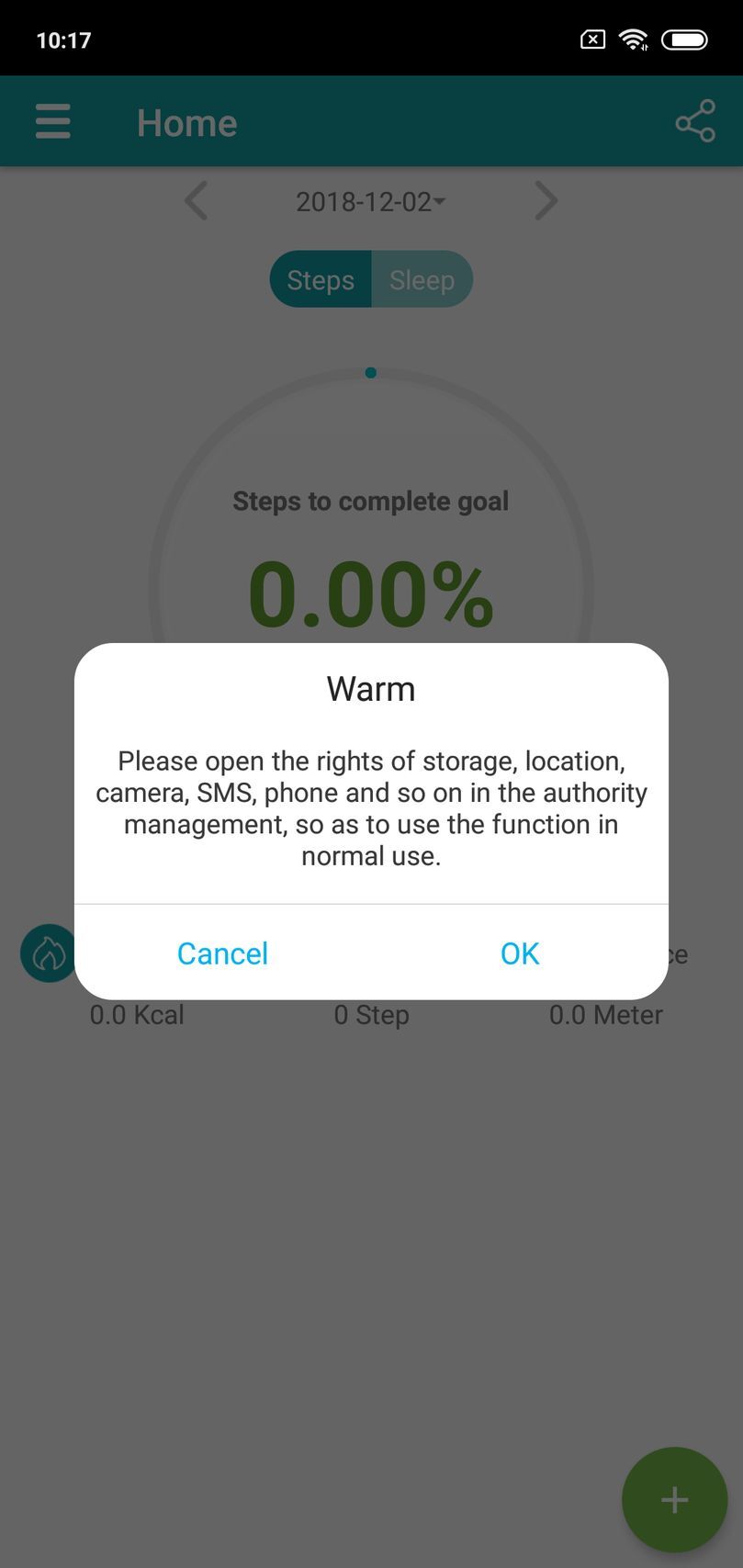Share the Home screen data
This screenshot has width=743, height=1568.
[x=694, y=122]
